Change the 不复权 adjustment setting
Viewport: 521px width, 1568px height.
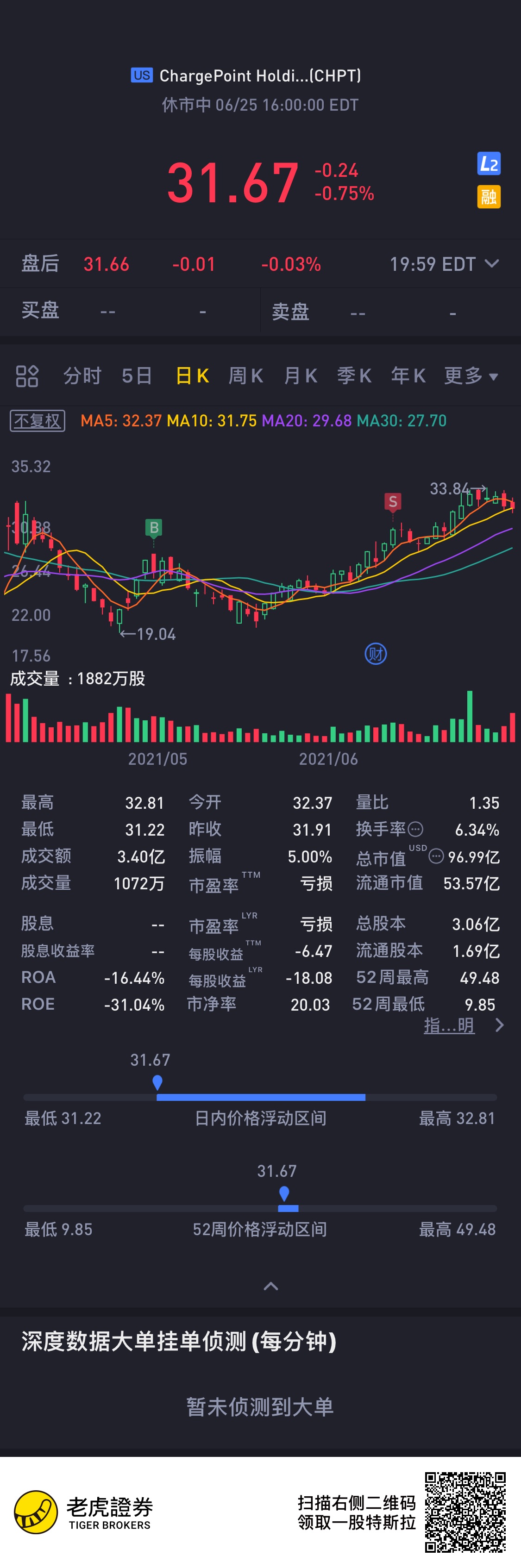37,421
